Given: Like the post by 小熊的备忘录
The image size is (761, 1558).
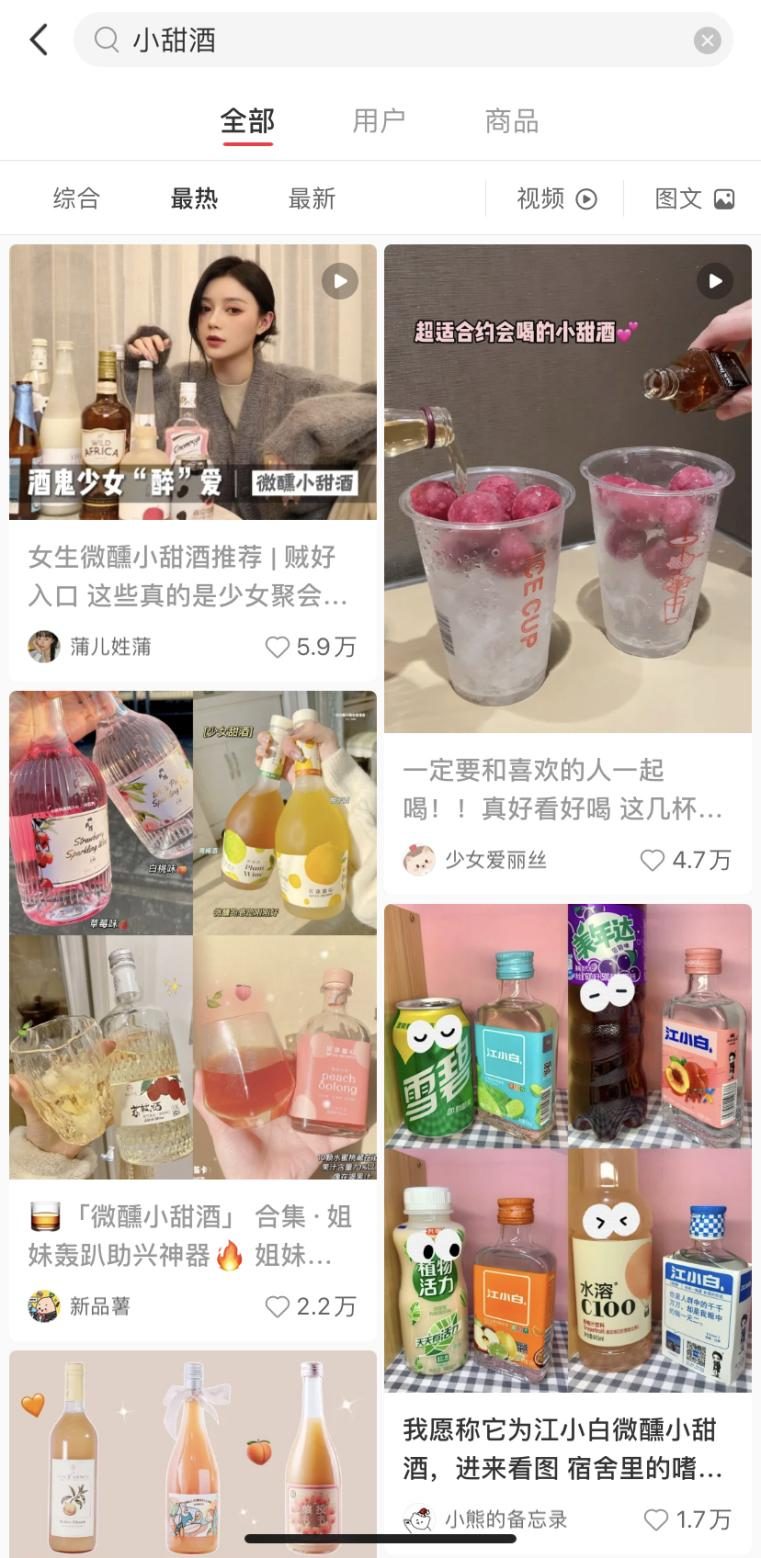Looking at the screenshot, I should pos(656,1520).
